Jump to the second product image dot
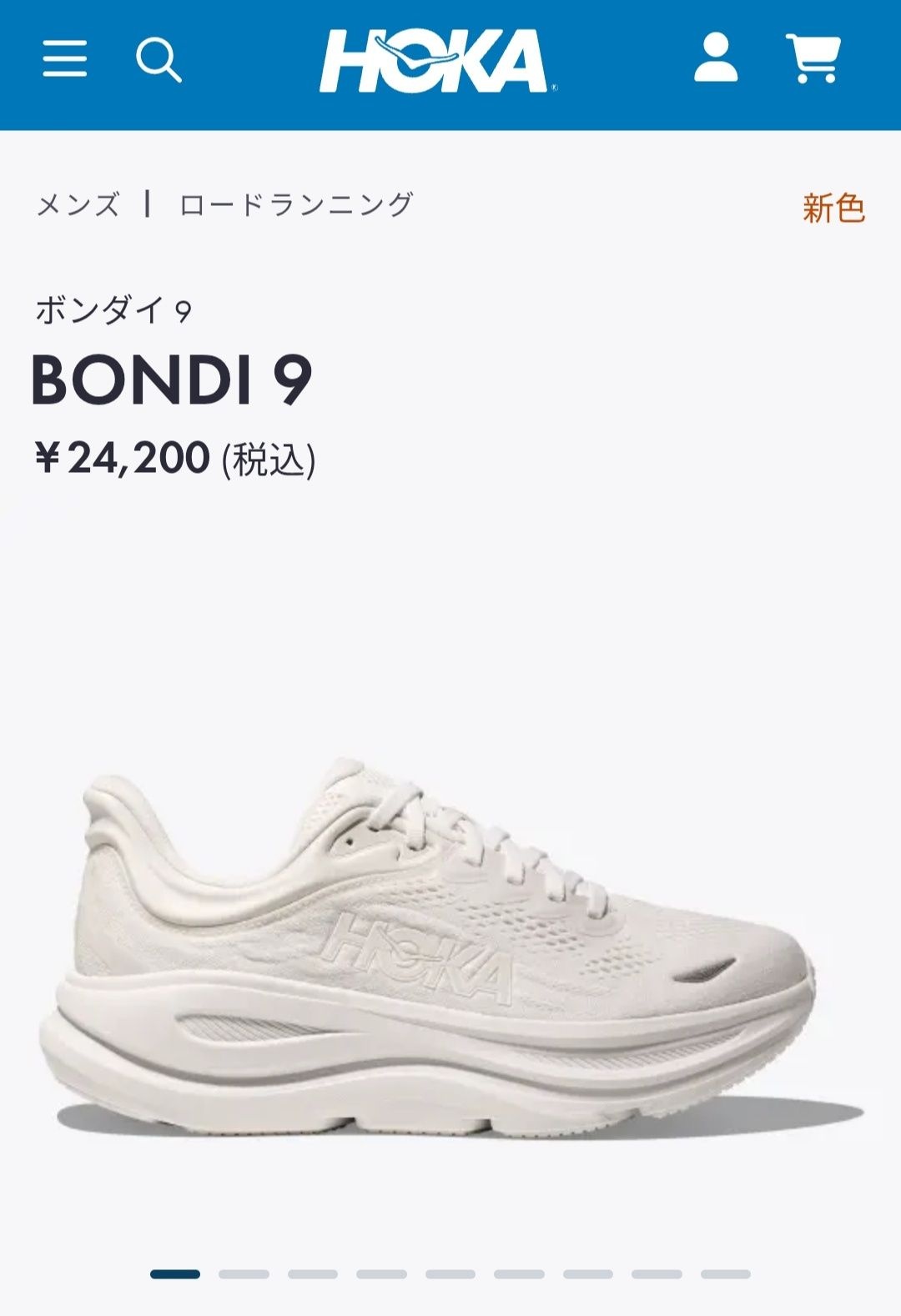The image size is (901, 1316). [x=244, y=1274]
